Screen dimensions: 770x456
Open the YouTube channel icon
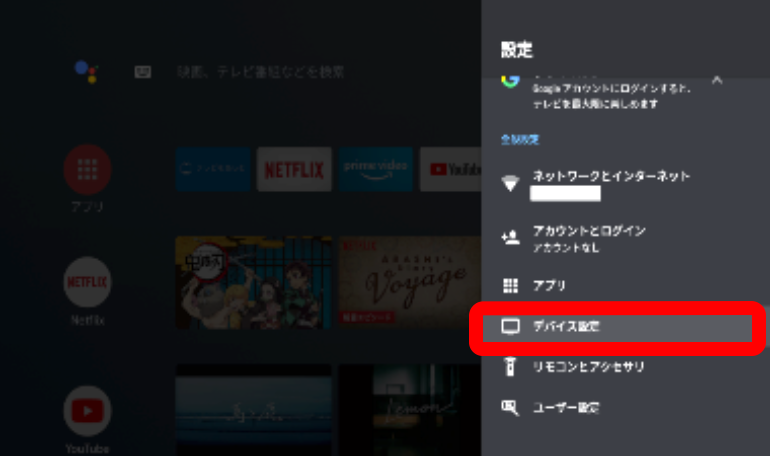[88, 410]
